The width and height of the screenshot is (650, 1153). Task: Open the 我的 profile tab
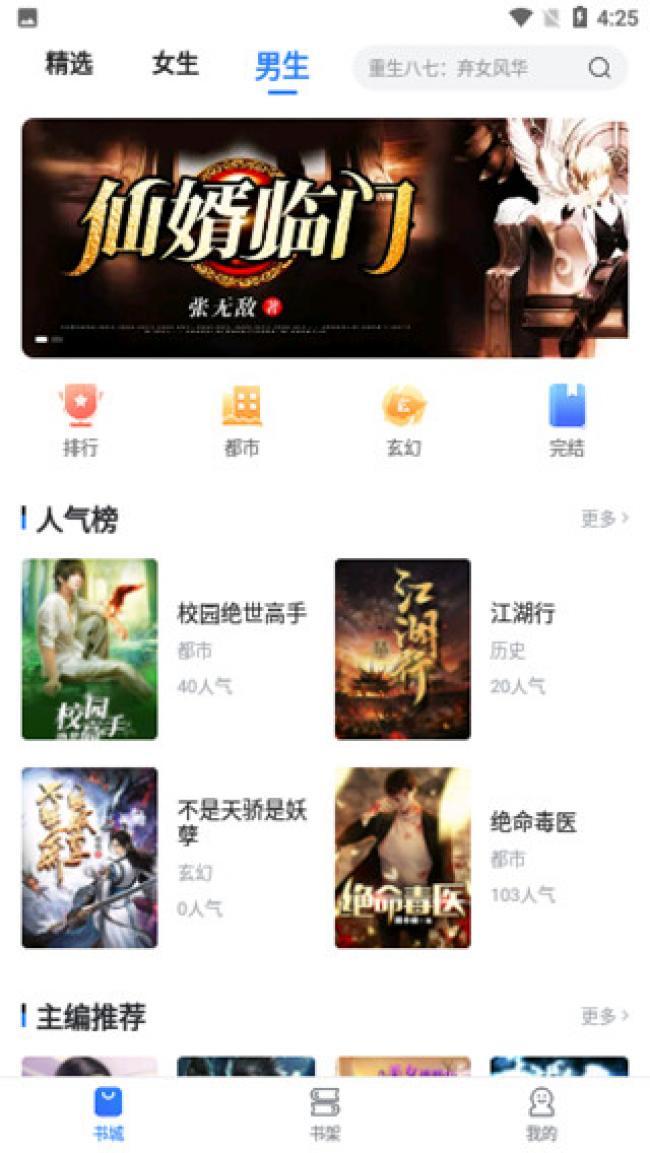(541, 1114)
